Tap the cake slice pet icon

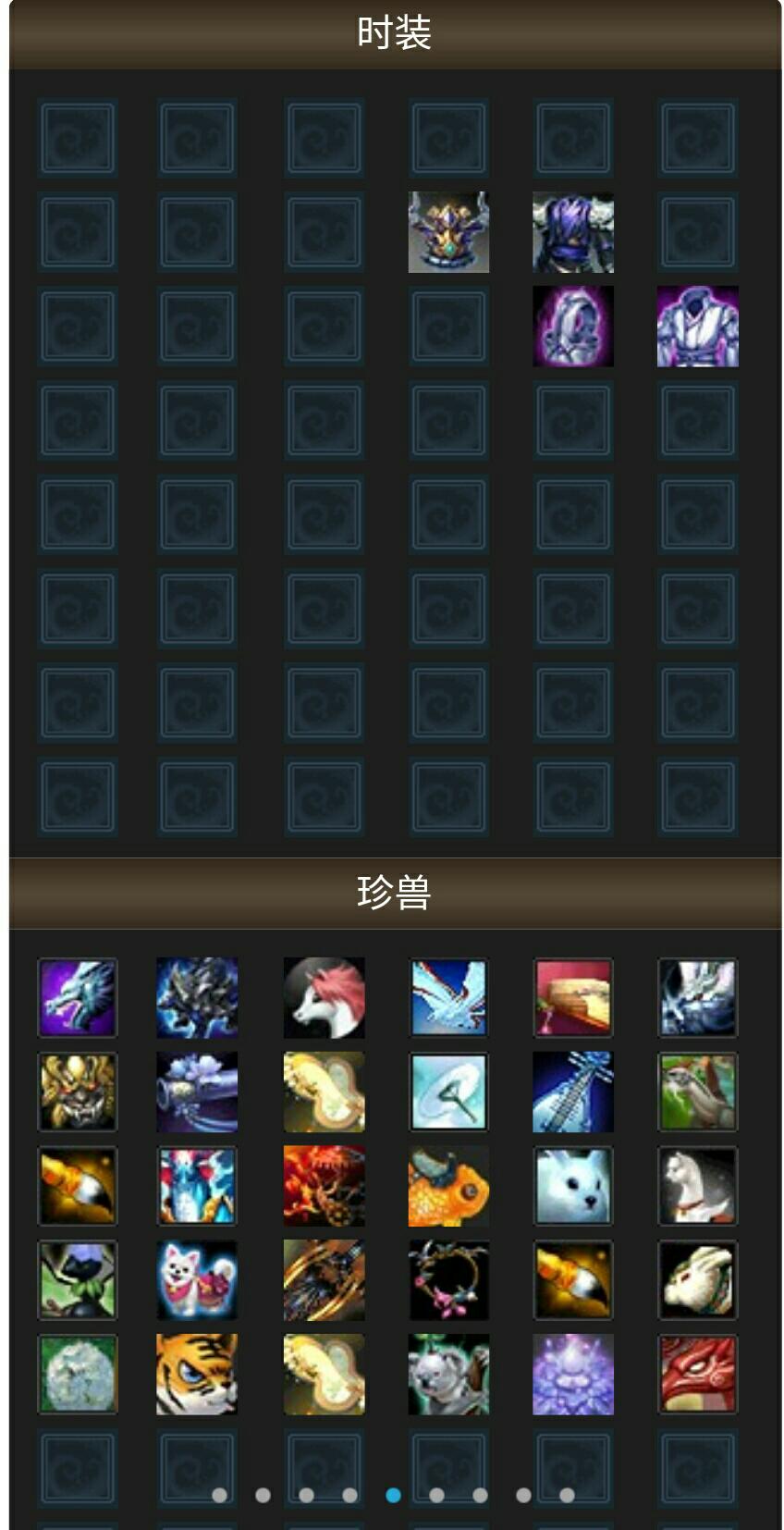(573, 998)
